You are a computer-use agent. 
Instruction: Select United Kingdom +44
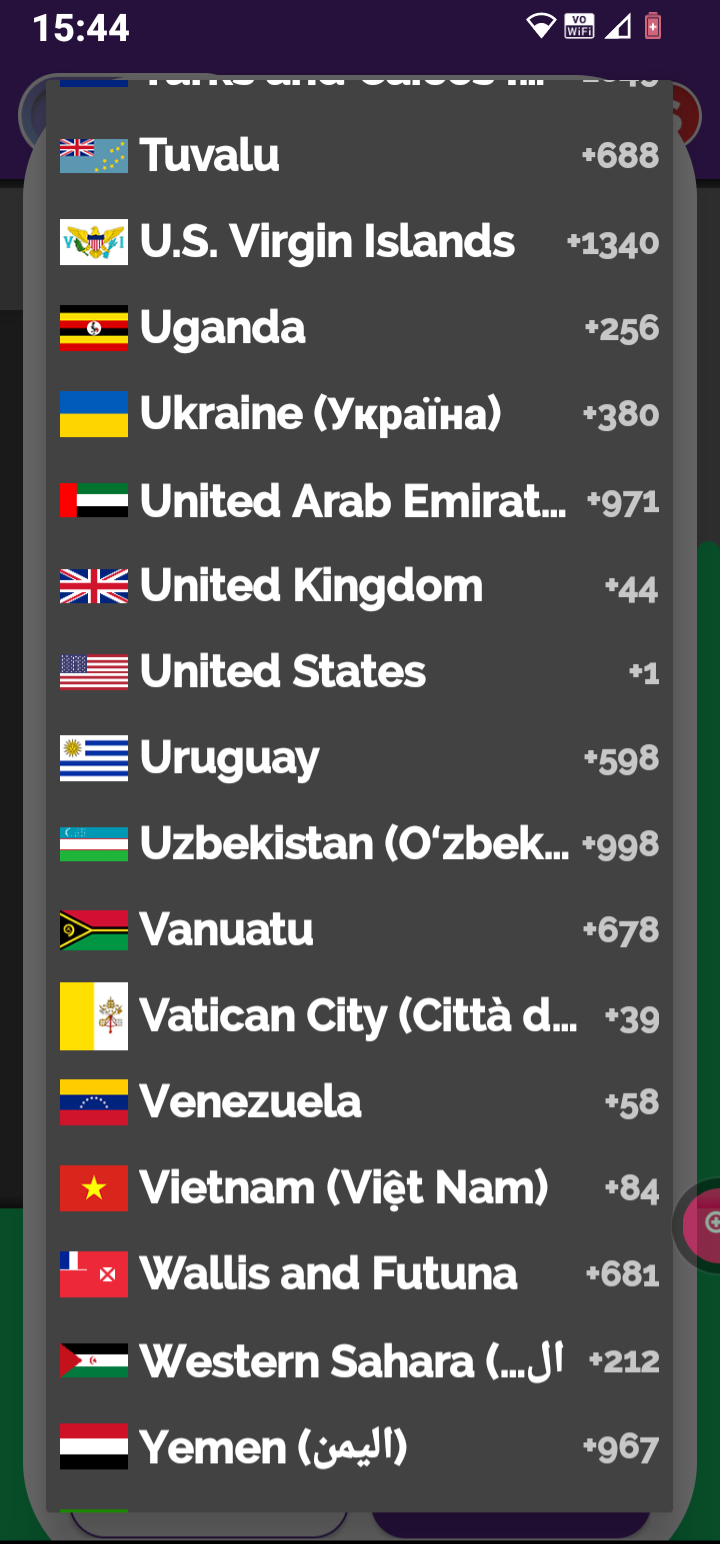[x=359, y=586]
